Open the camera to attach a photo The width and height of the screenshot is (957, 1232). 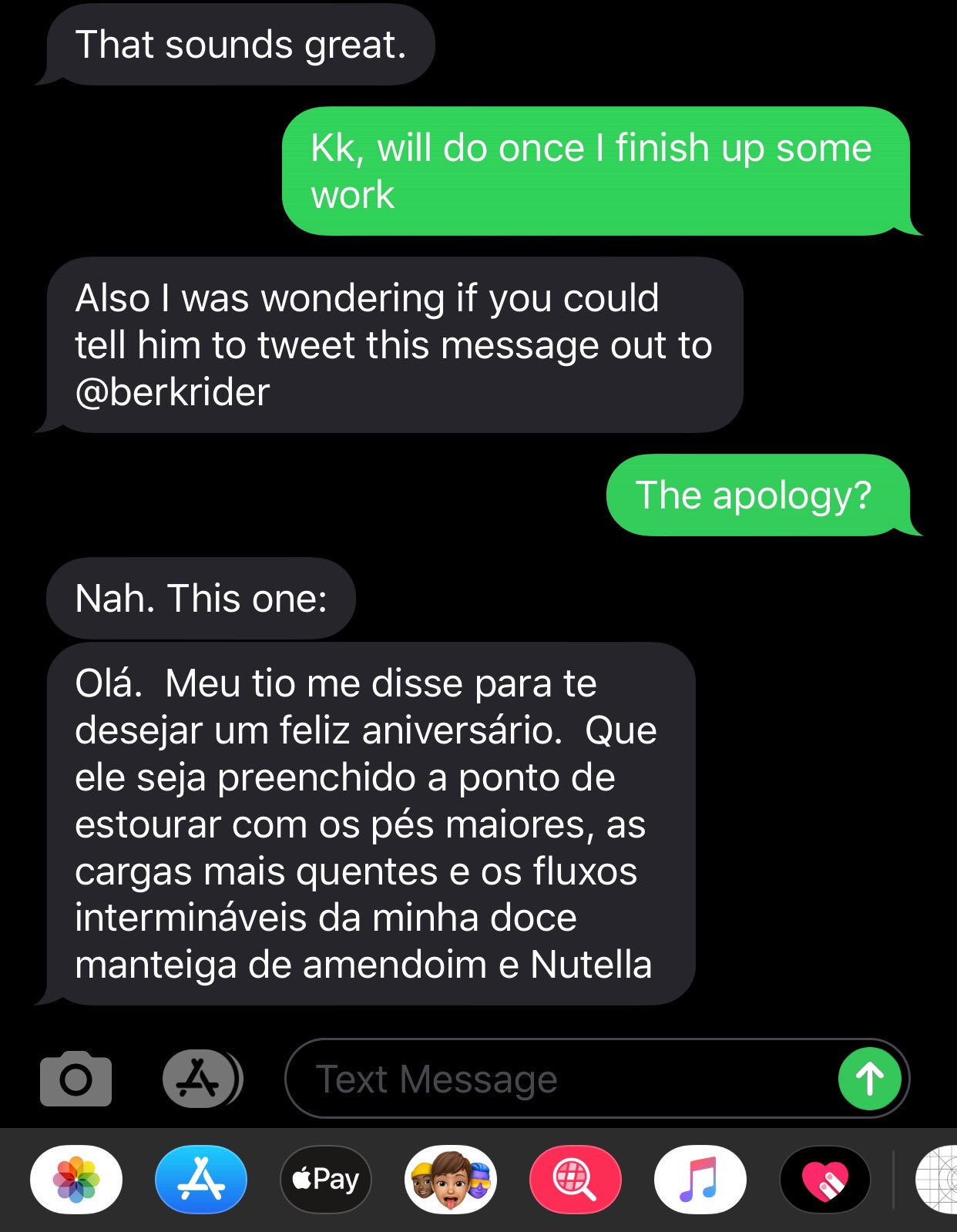point(76,1079)
